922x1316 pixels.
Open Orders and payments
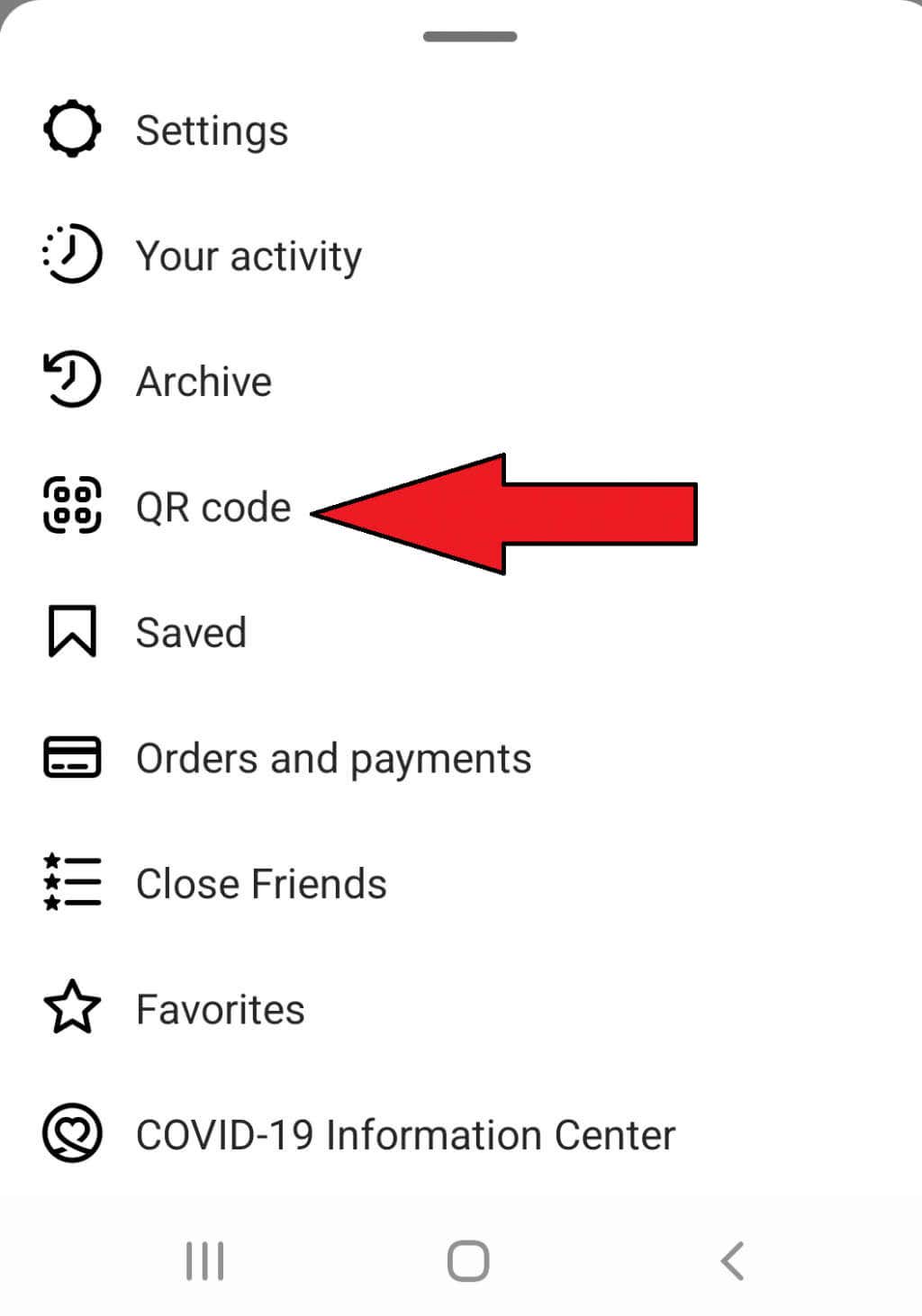coord(333,757)
